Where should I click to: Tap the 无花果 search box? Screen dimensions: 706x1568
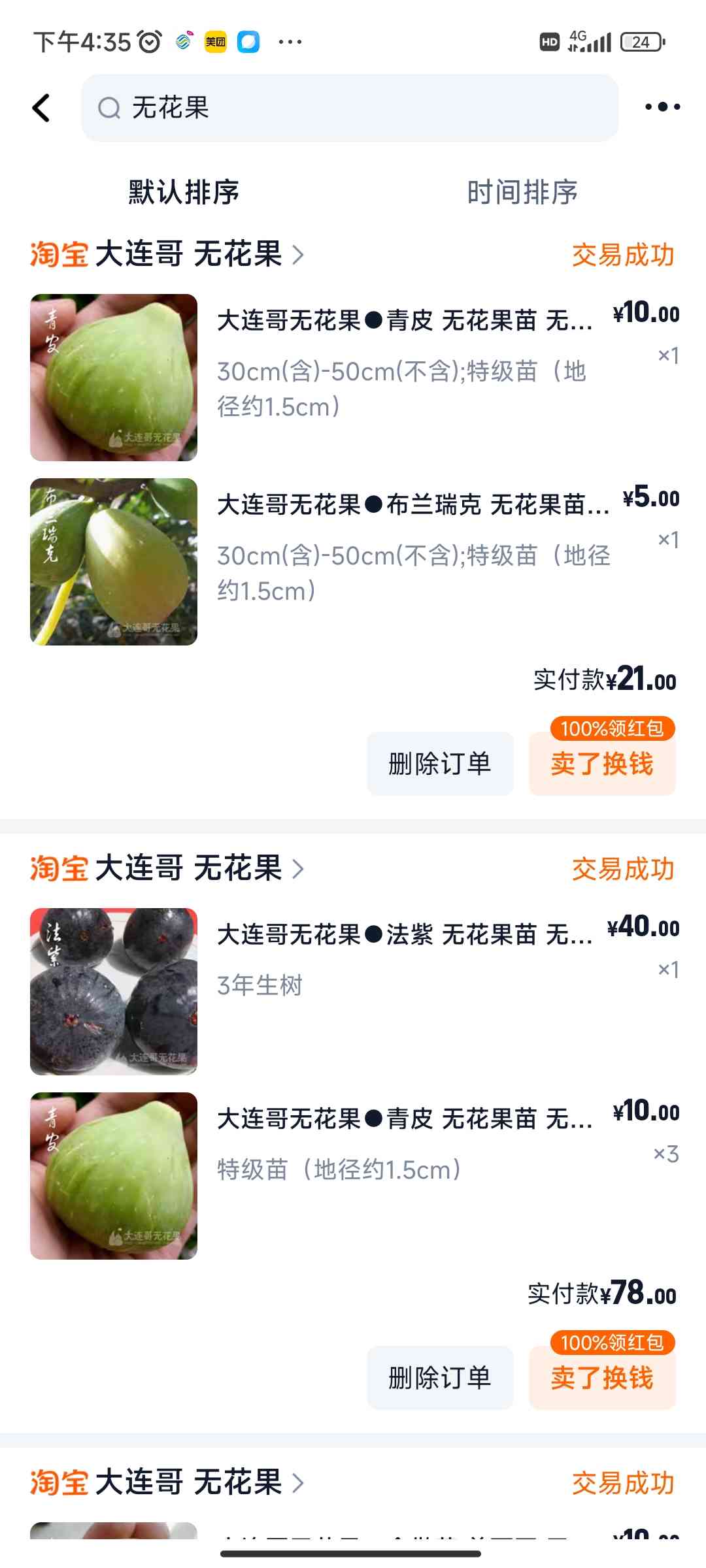click(x=350, y=108)
